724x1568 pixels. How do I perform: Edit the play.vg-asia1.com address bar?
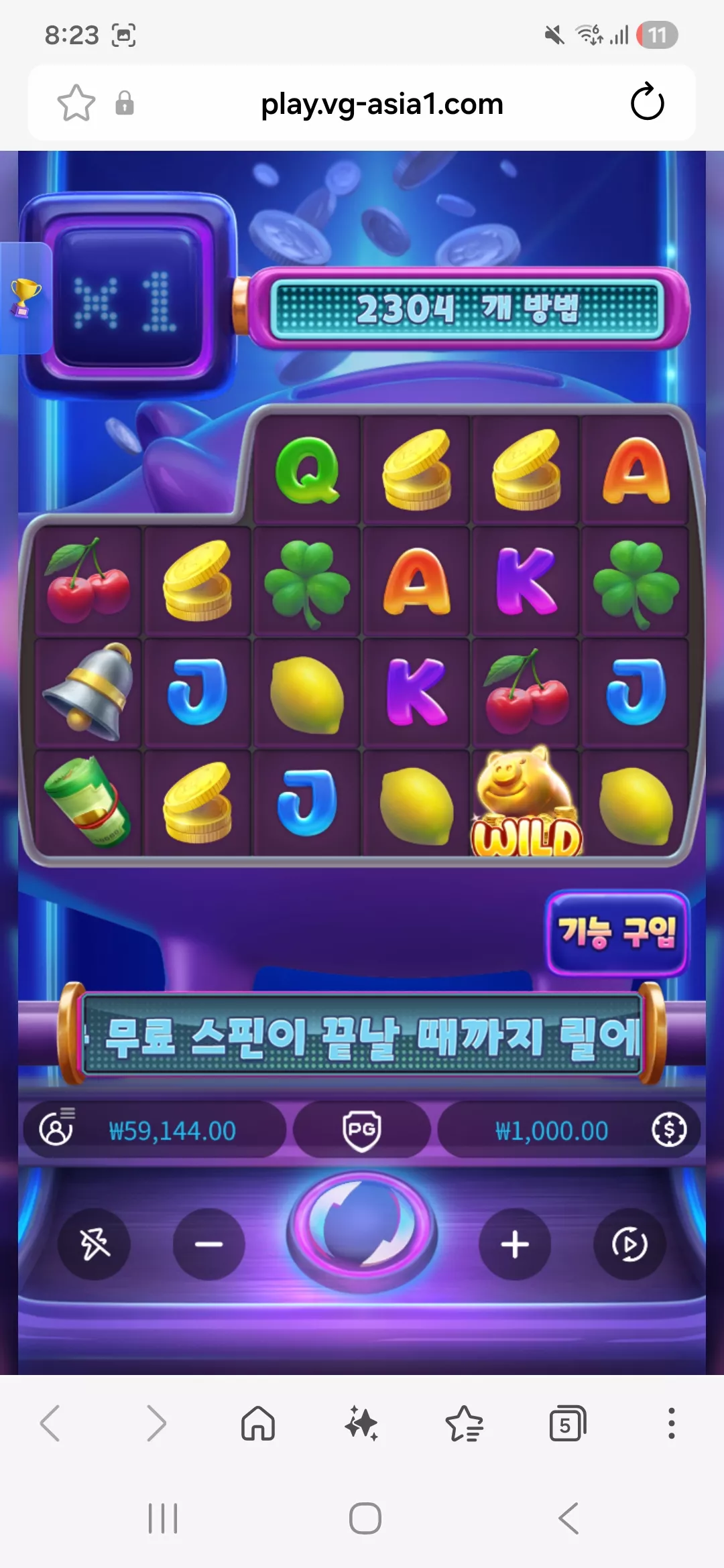pos(381,104)
